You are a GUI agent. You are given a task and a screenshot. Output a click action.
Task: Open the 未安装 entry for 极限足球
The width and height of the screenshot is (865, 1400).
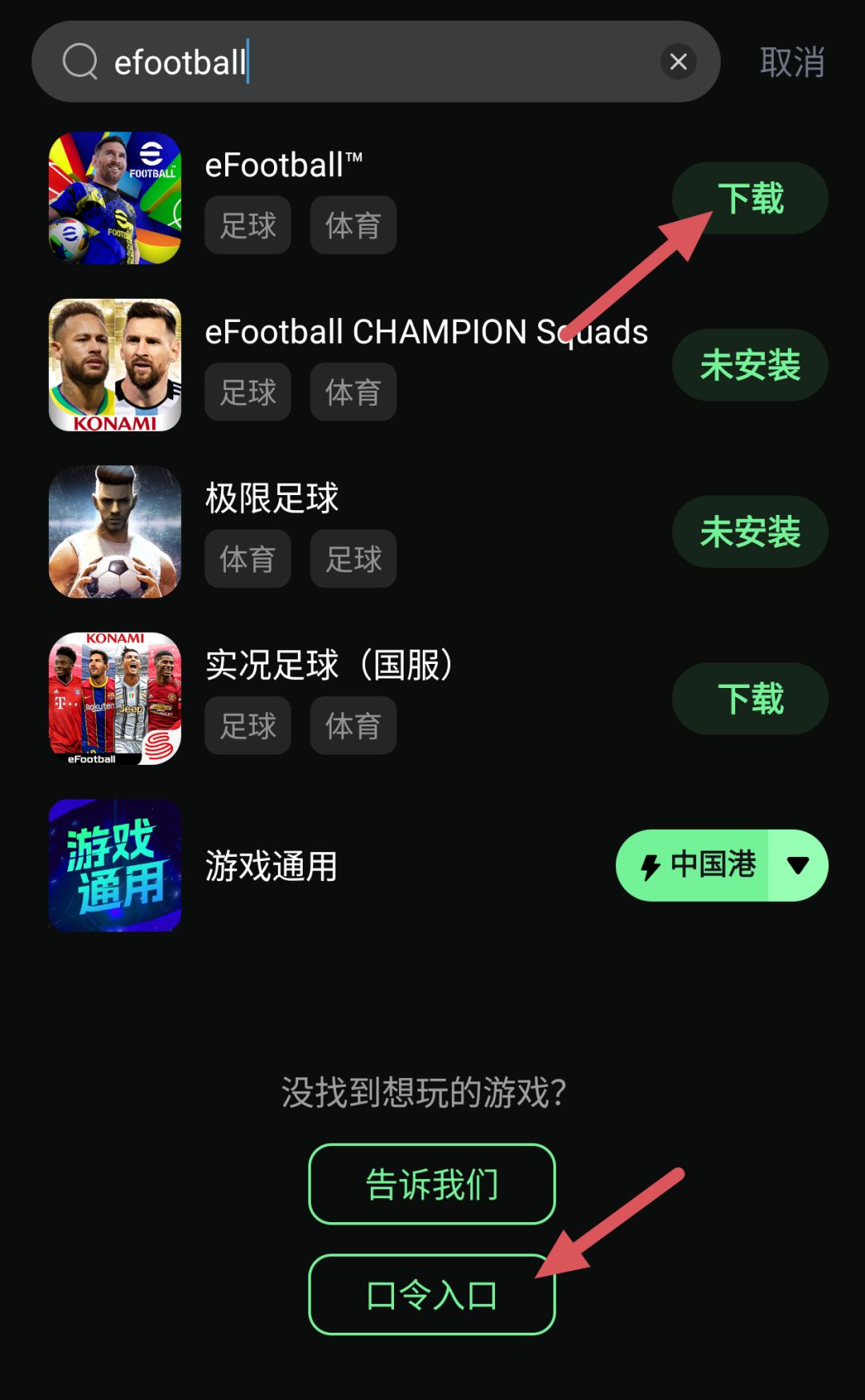(749, 531)
